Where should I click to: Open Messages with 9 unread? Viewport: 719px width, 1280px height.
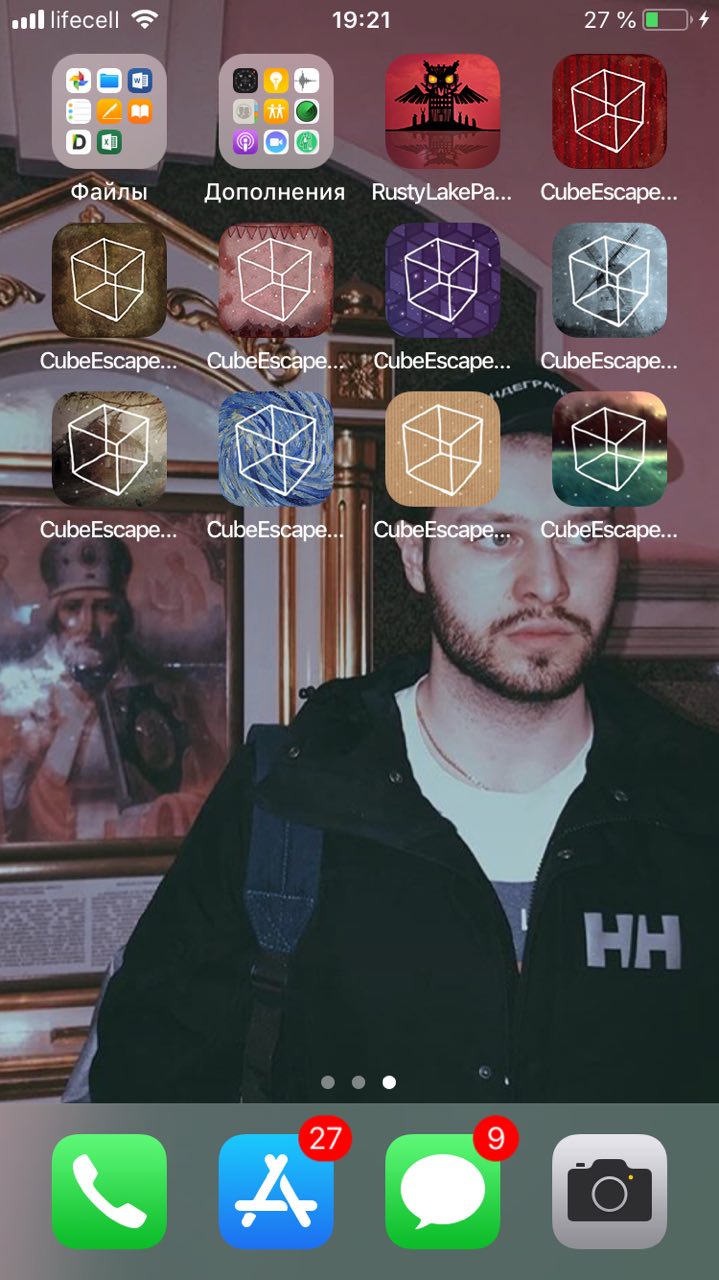pyautogui.click(x=442, y=1191)
